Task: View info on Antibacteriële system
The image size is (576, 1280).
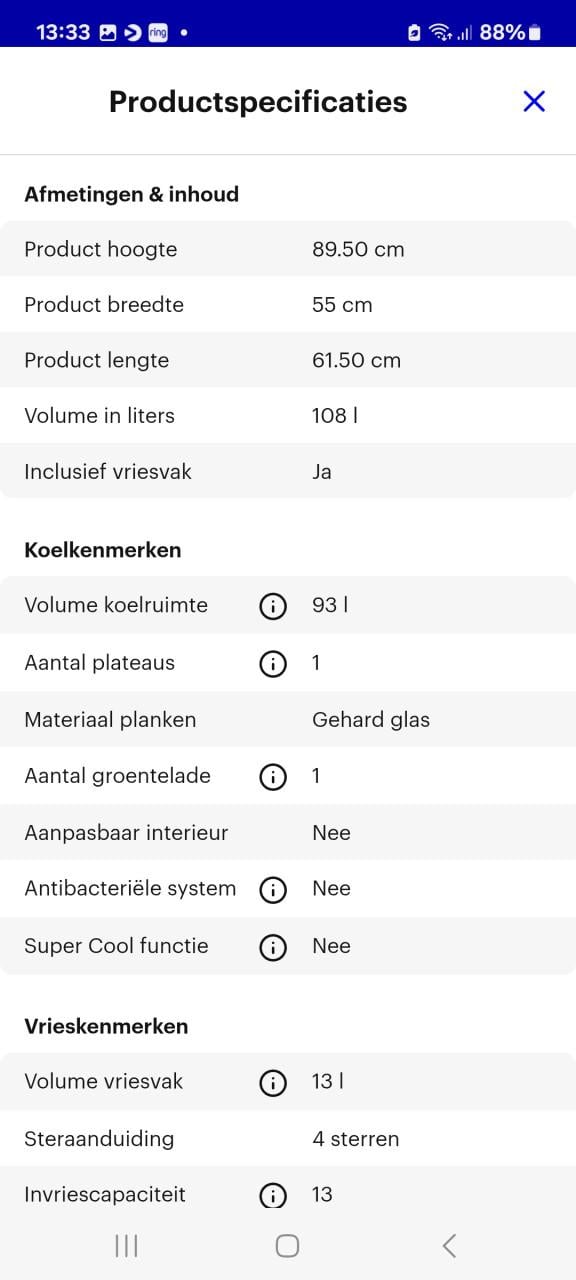Action: (x=273, y=889)
